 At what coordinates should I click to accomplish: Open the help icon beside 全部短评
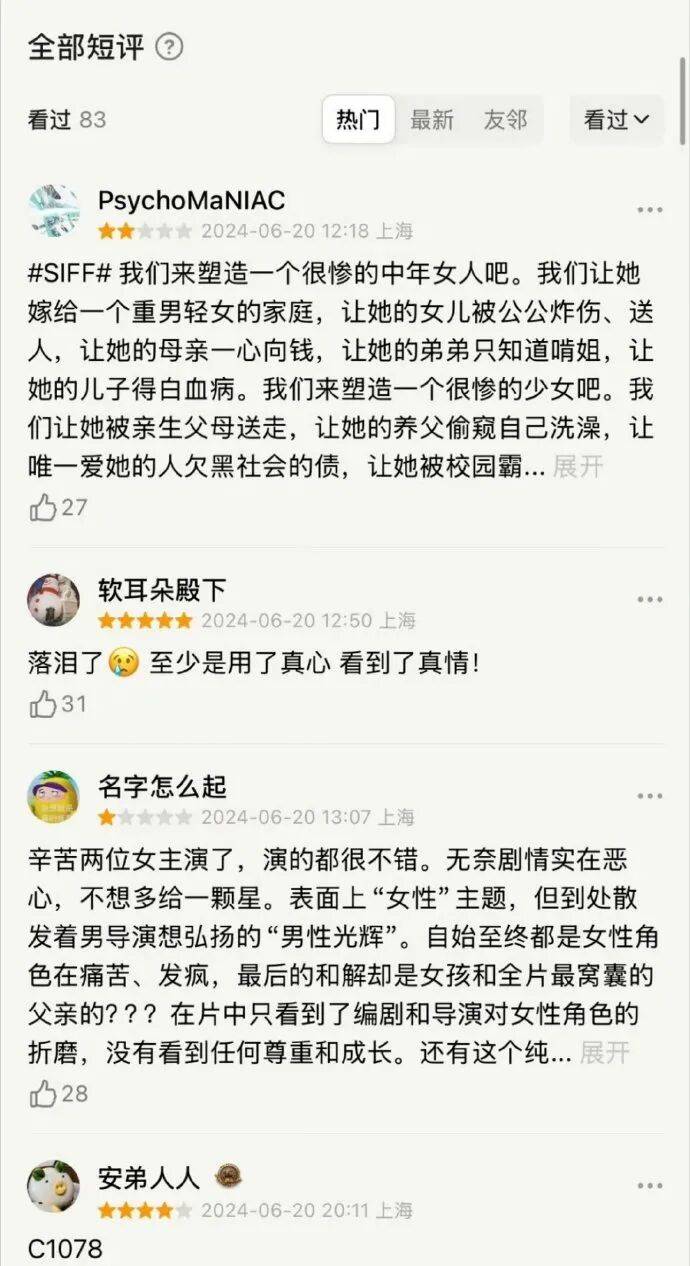tap(169, 47)
